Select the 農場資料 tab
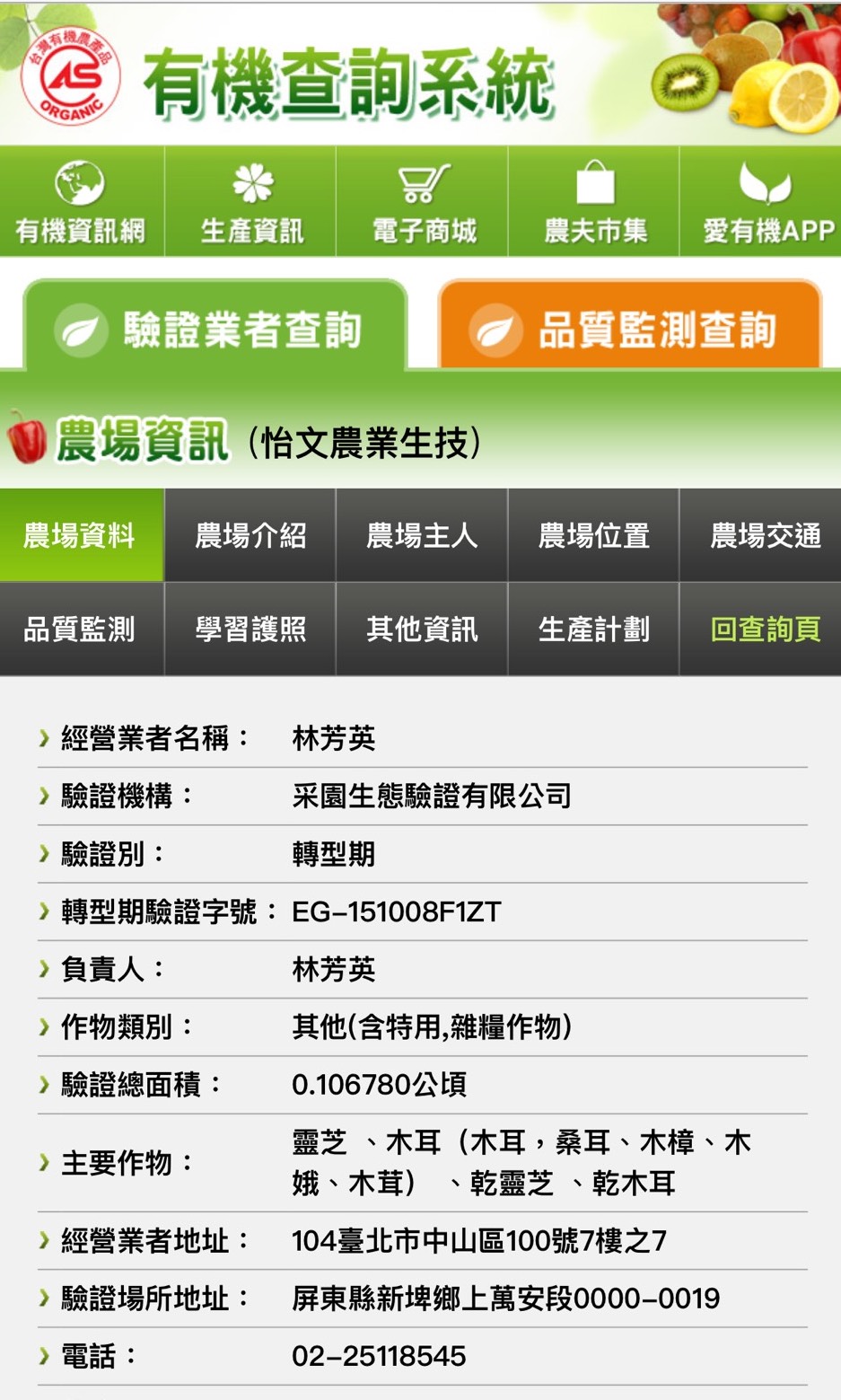Image resolution: width=841 pixels, height=1400 pixels. [81, 536]
